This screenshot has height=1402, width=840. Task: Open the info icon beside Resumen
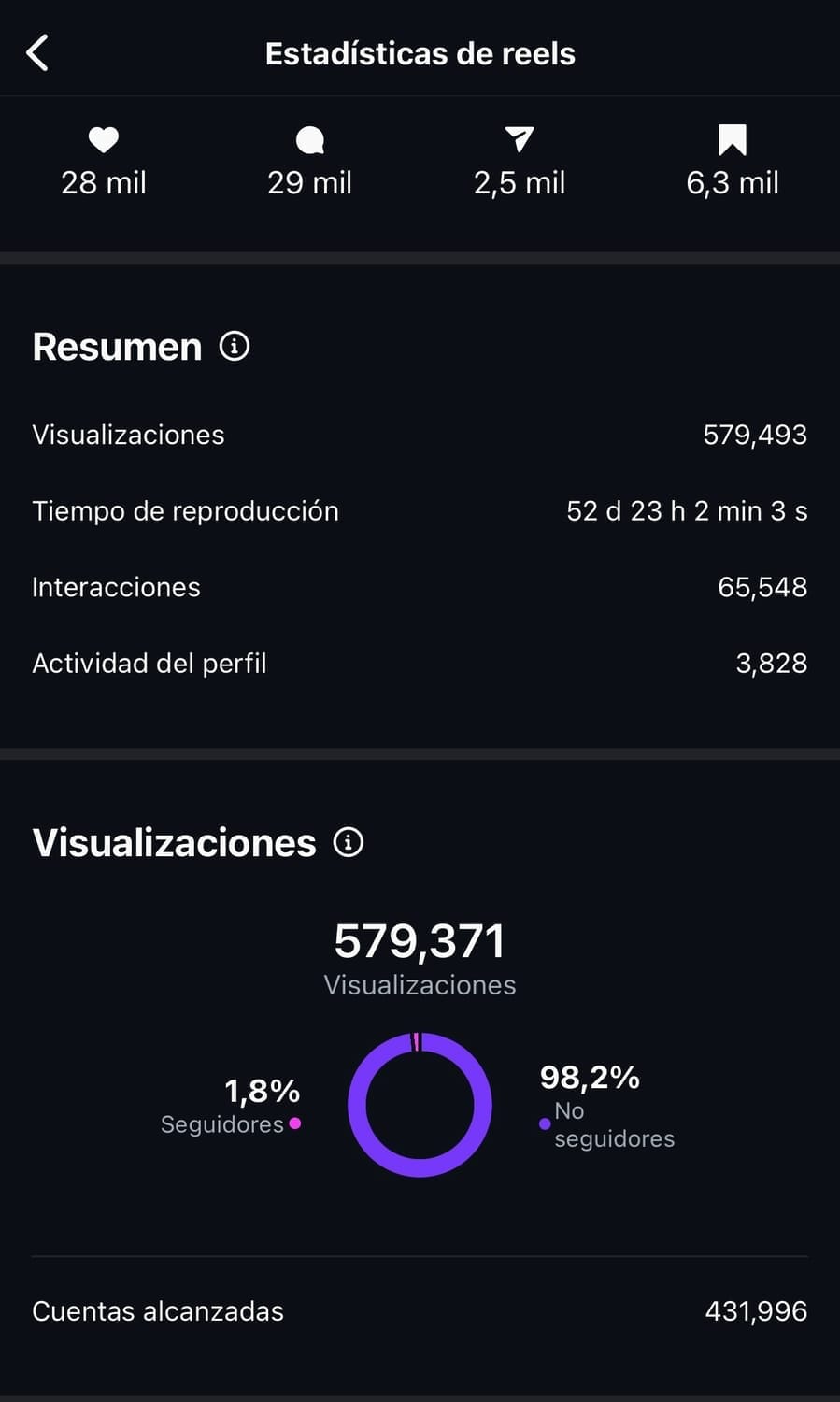pos(235,347)
